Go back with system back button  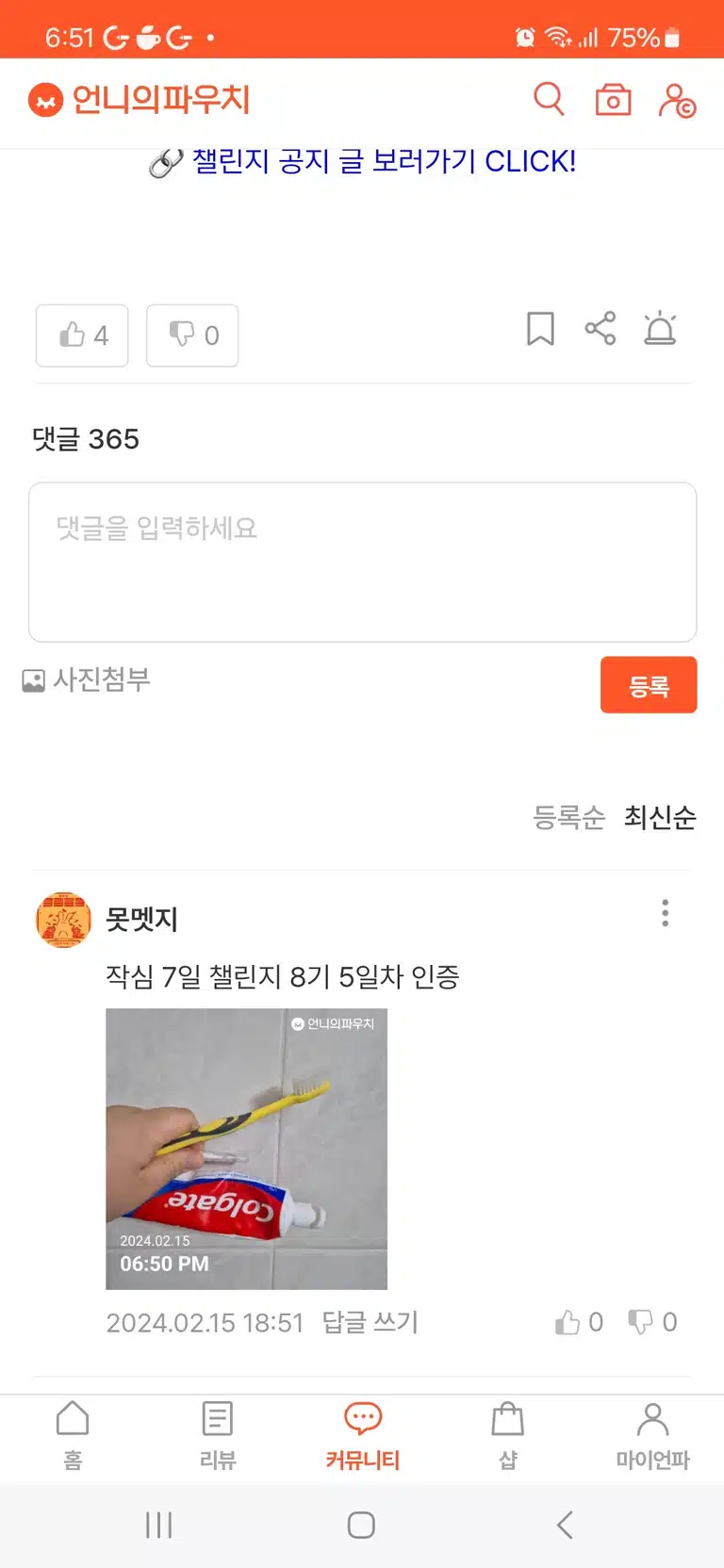(565, 1525)
